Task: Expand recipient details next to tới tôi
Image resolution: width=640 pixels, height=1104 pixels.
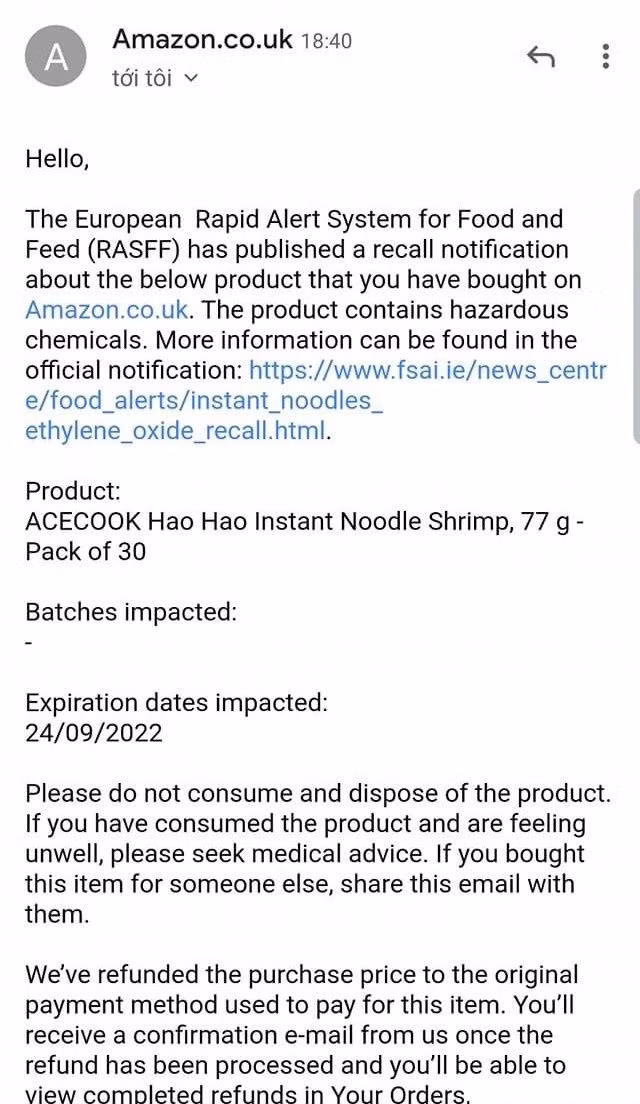Action: [192, 79]
